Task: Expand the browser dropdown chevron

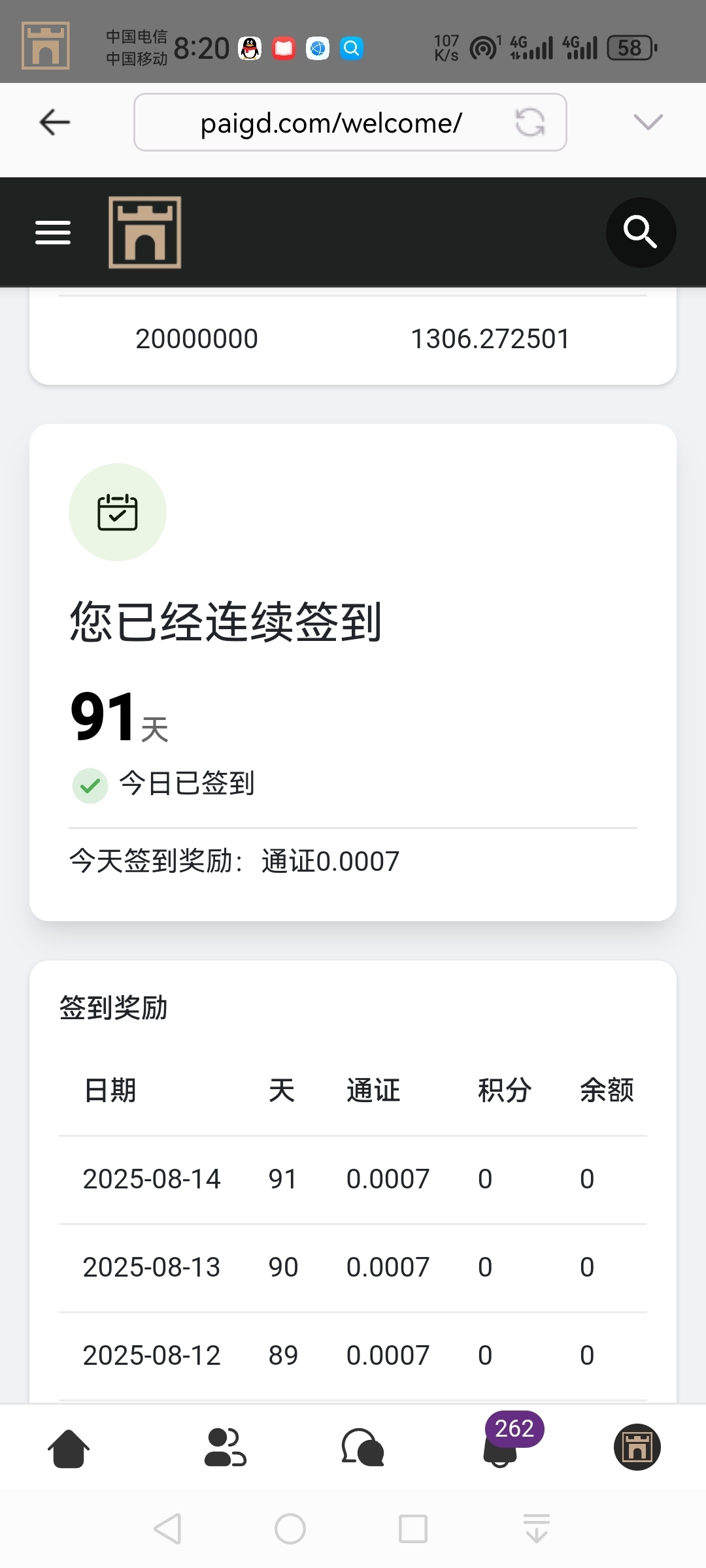Action: pyautogui.click(x=648, y=122)
